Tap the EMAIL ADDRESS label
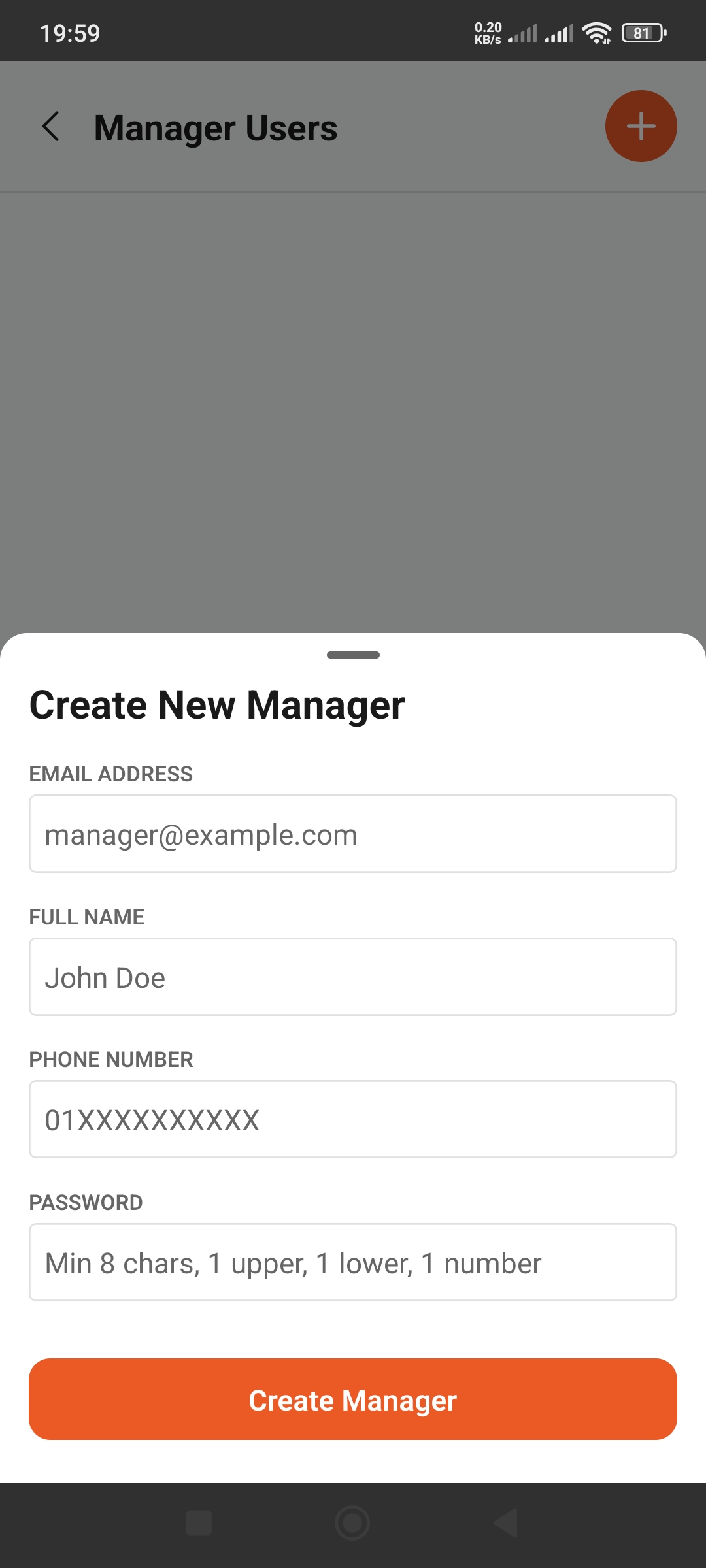The image size is (706, 1568). coord(111,774)
